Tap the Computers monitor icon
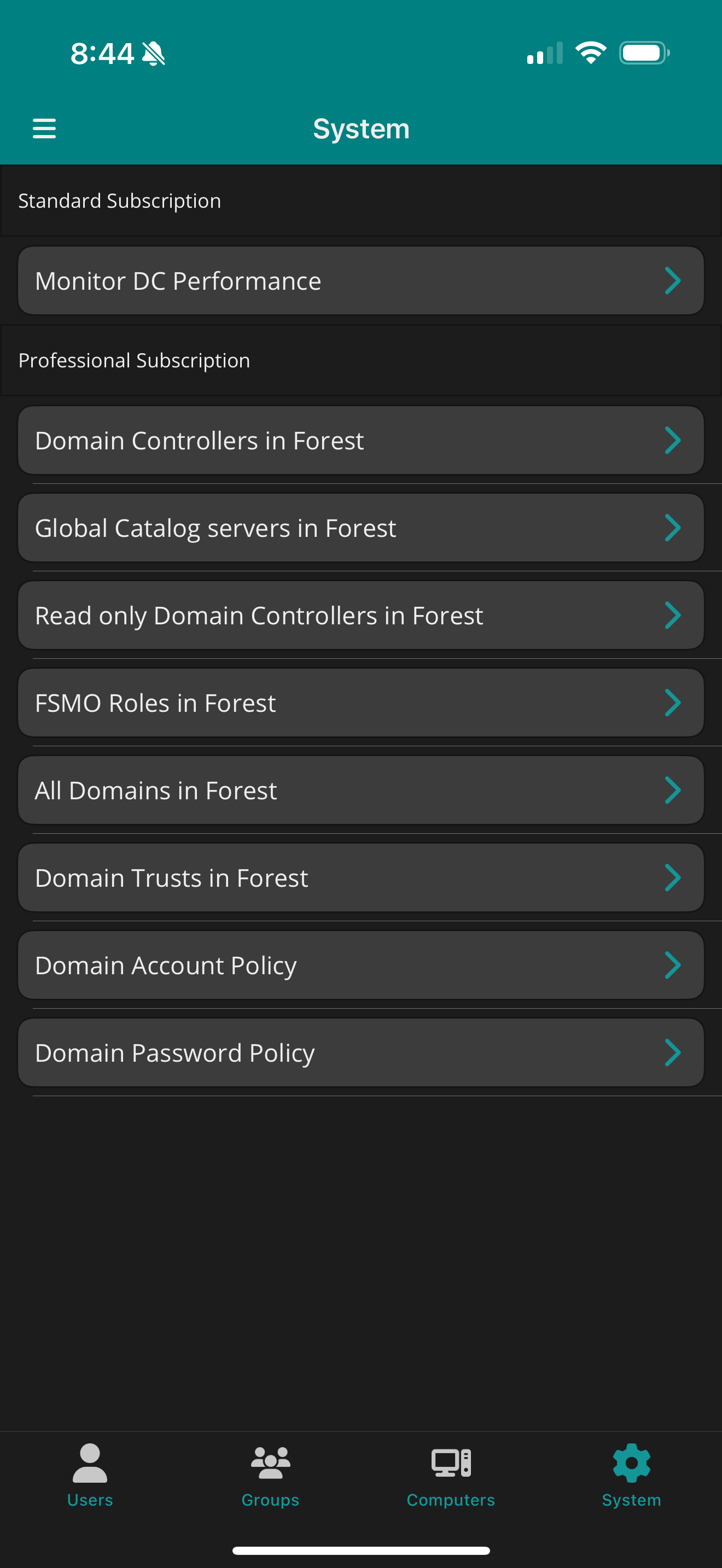This screenshot has height=1568, width=722. coord(451,1464)
